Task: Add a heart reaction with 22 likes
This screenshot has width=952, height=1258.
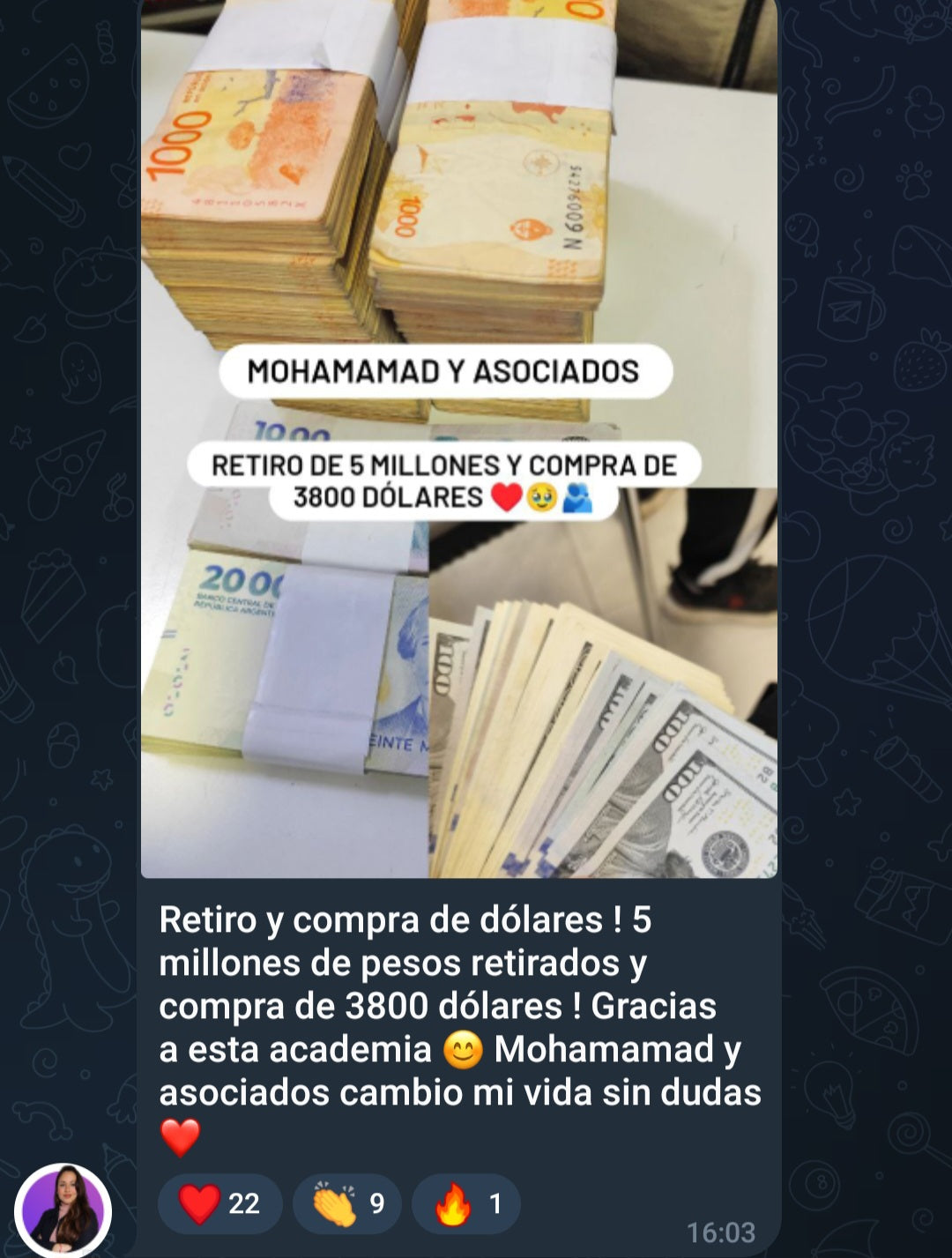Action: (x=219, y=1203)
